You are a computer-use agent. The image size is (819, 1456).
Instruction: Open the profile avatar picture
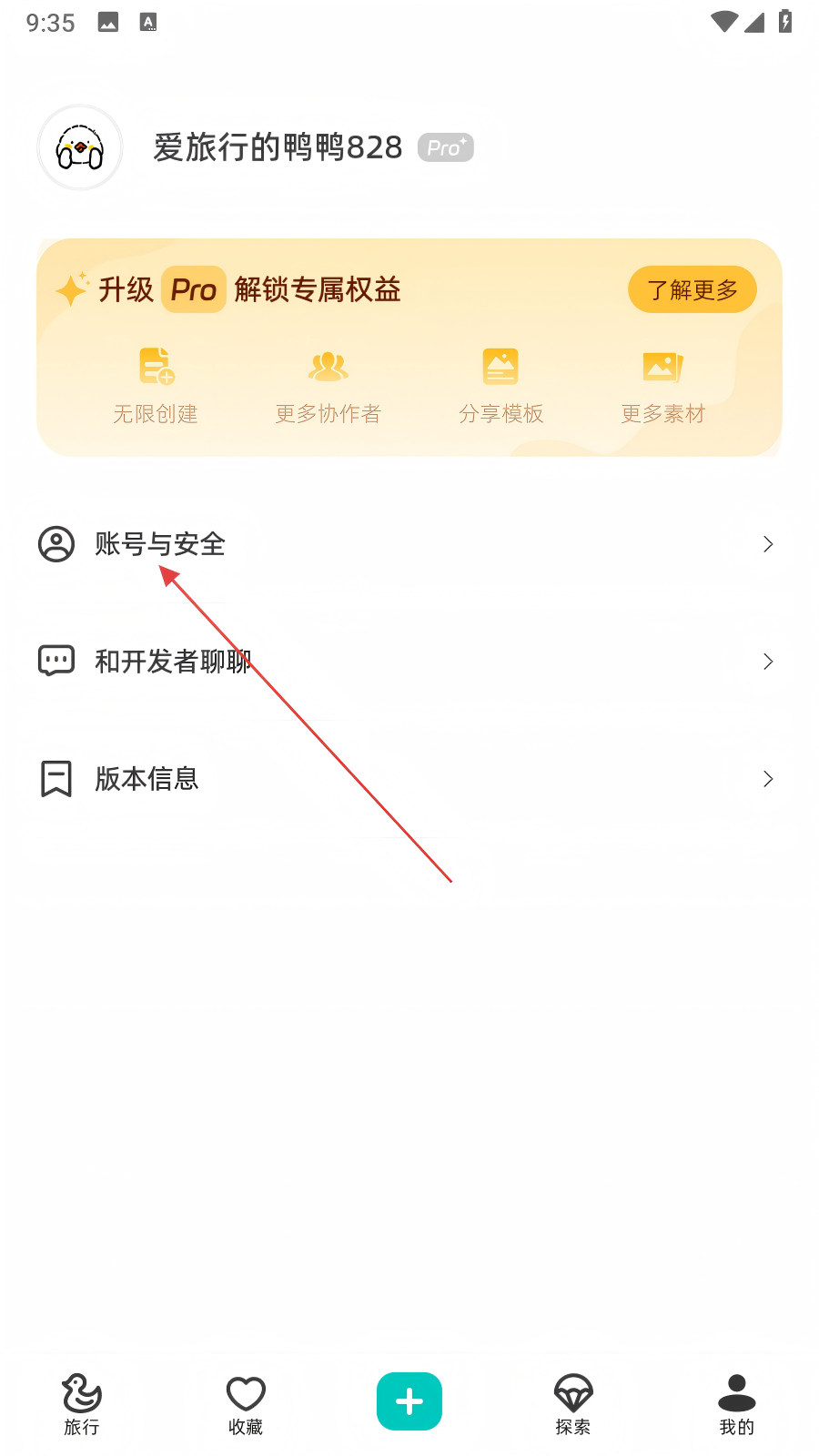80,147
